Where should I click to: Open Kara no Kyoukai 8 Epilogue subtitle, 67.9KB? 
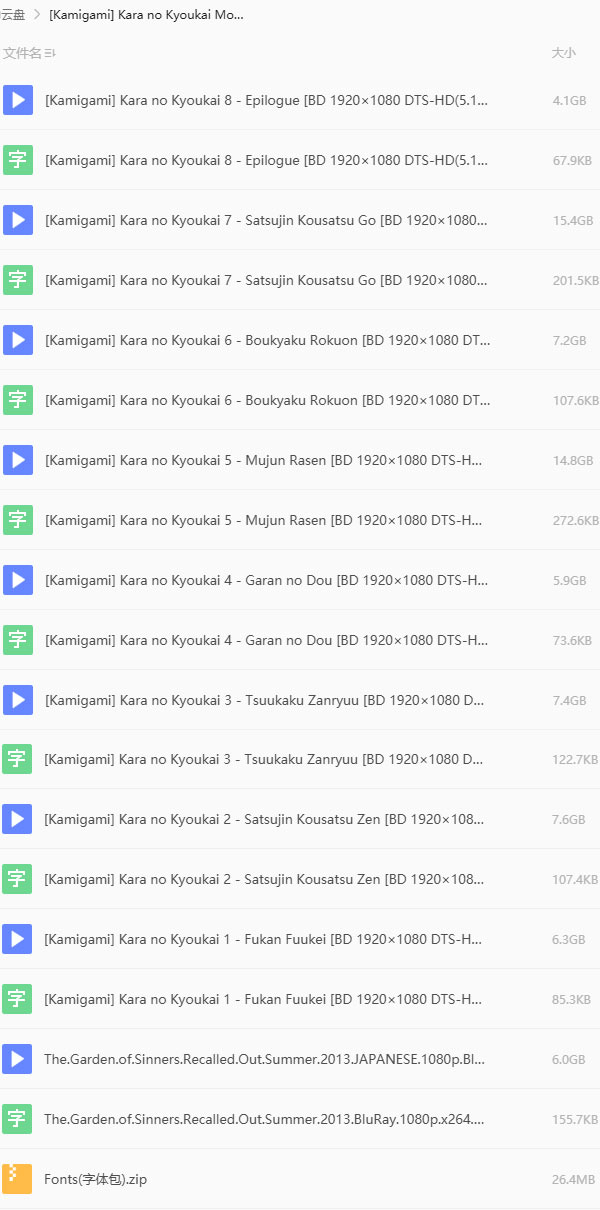[x=266, y=160]
